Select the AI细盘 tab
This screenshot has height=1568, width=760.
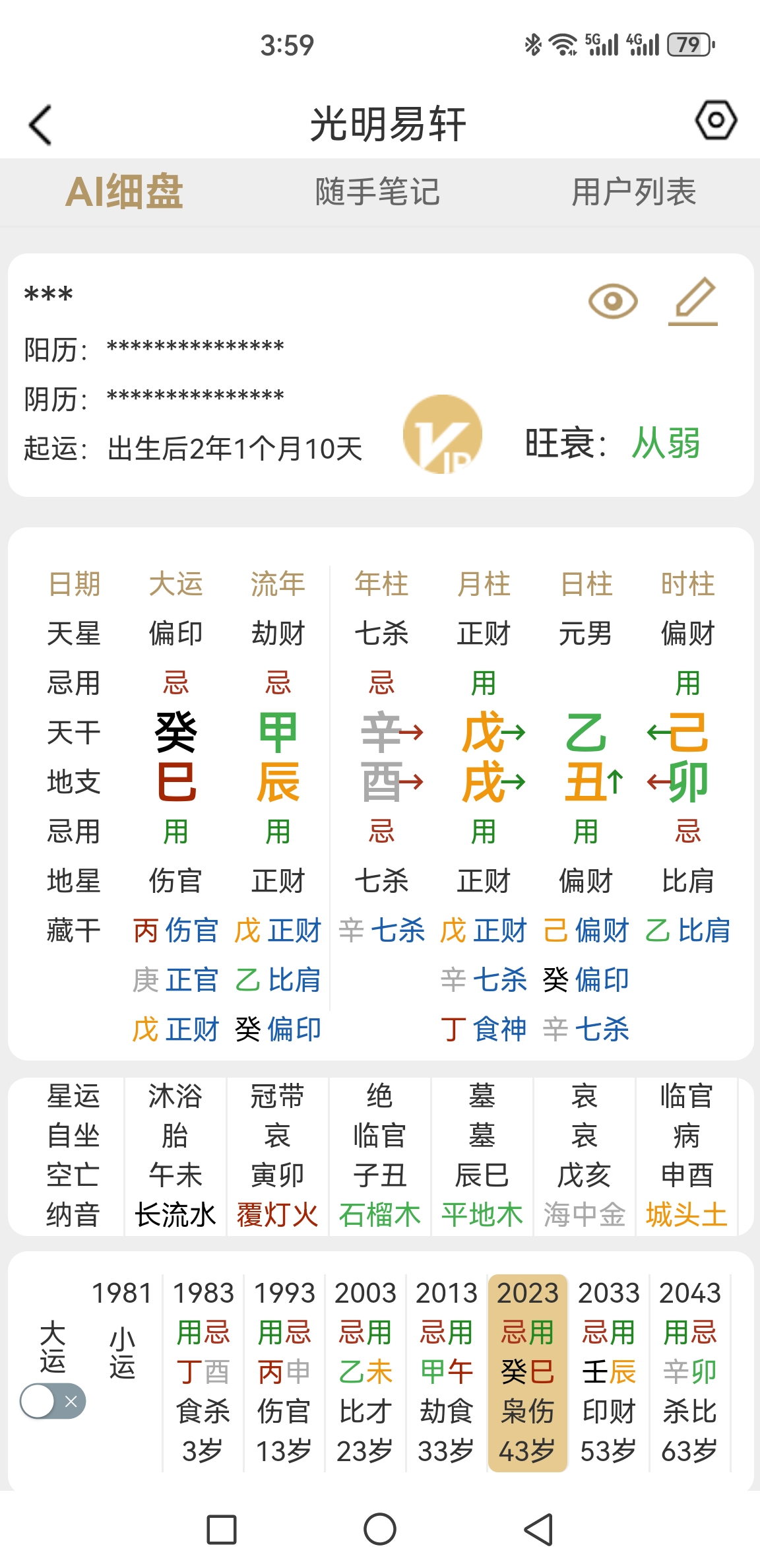coord(124,192)
